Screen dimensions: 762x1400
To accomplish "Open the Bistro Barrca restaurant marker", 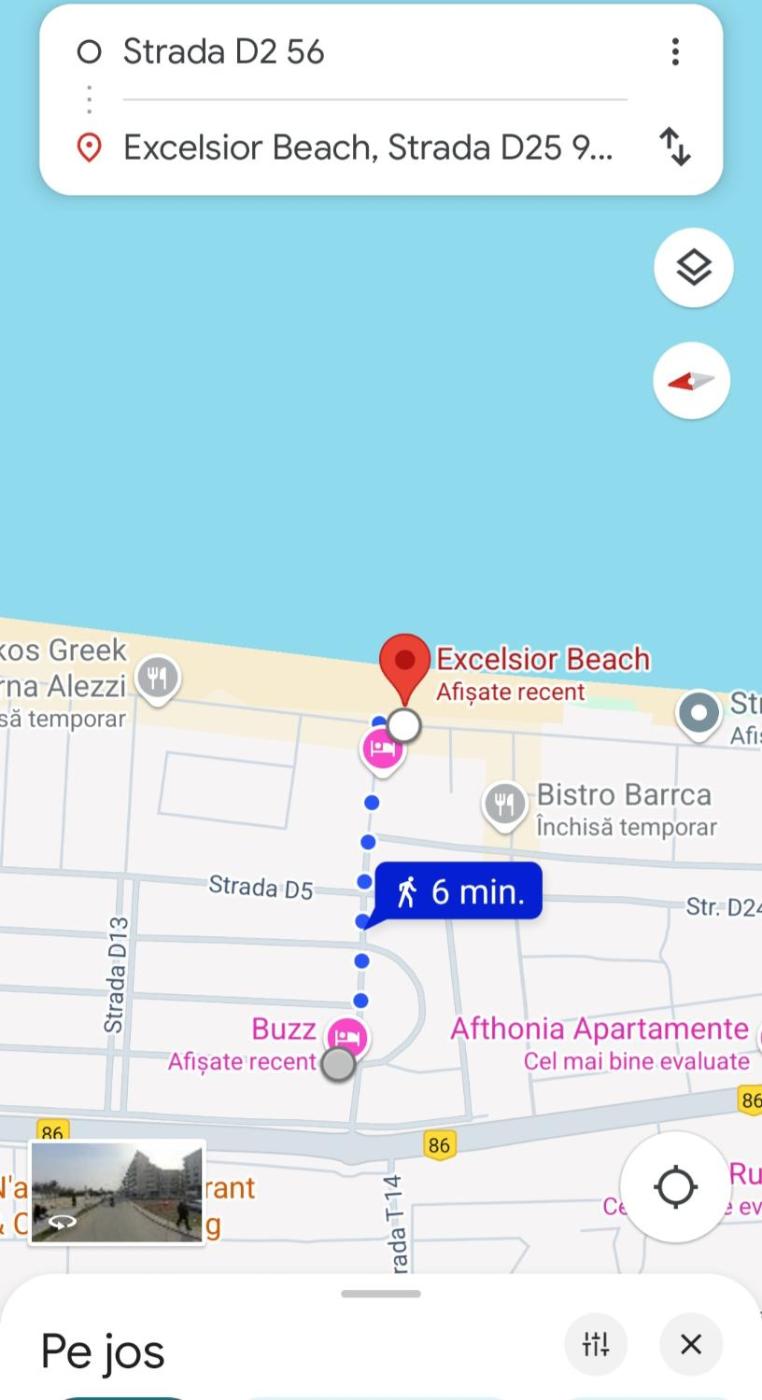I will point(505,803).
